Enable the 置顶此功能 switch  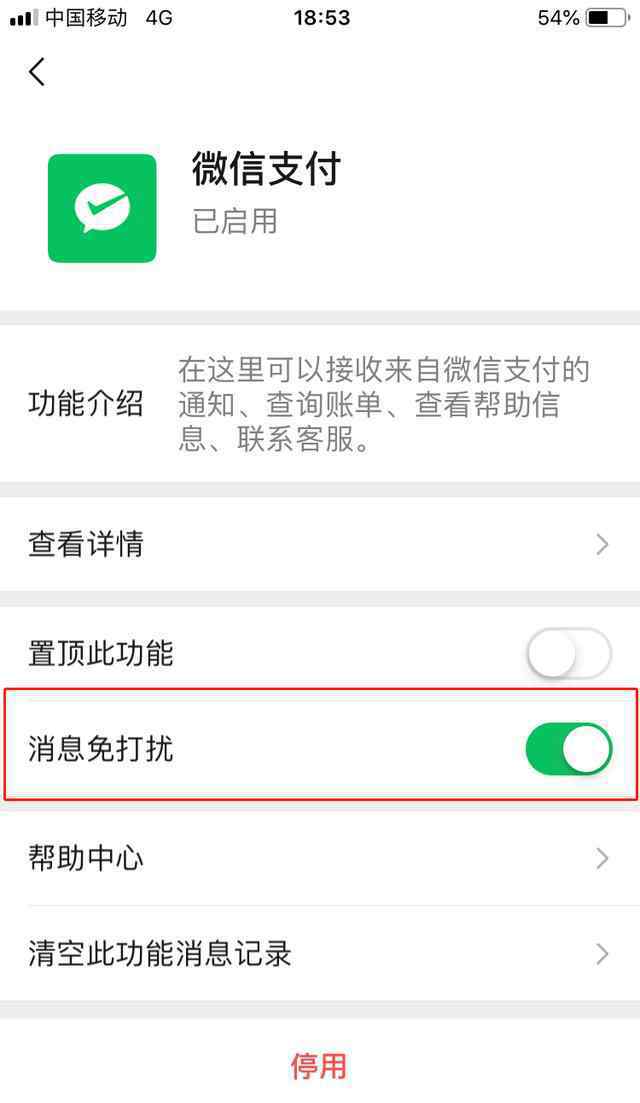pos(568,653)
